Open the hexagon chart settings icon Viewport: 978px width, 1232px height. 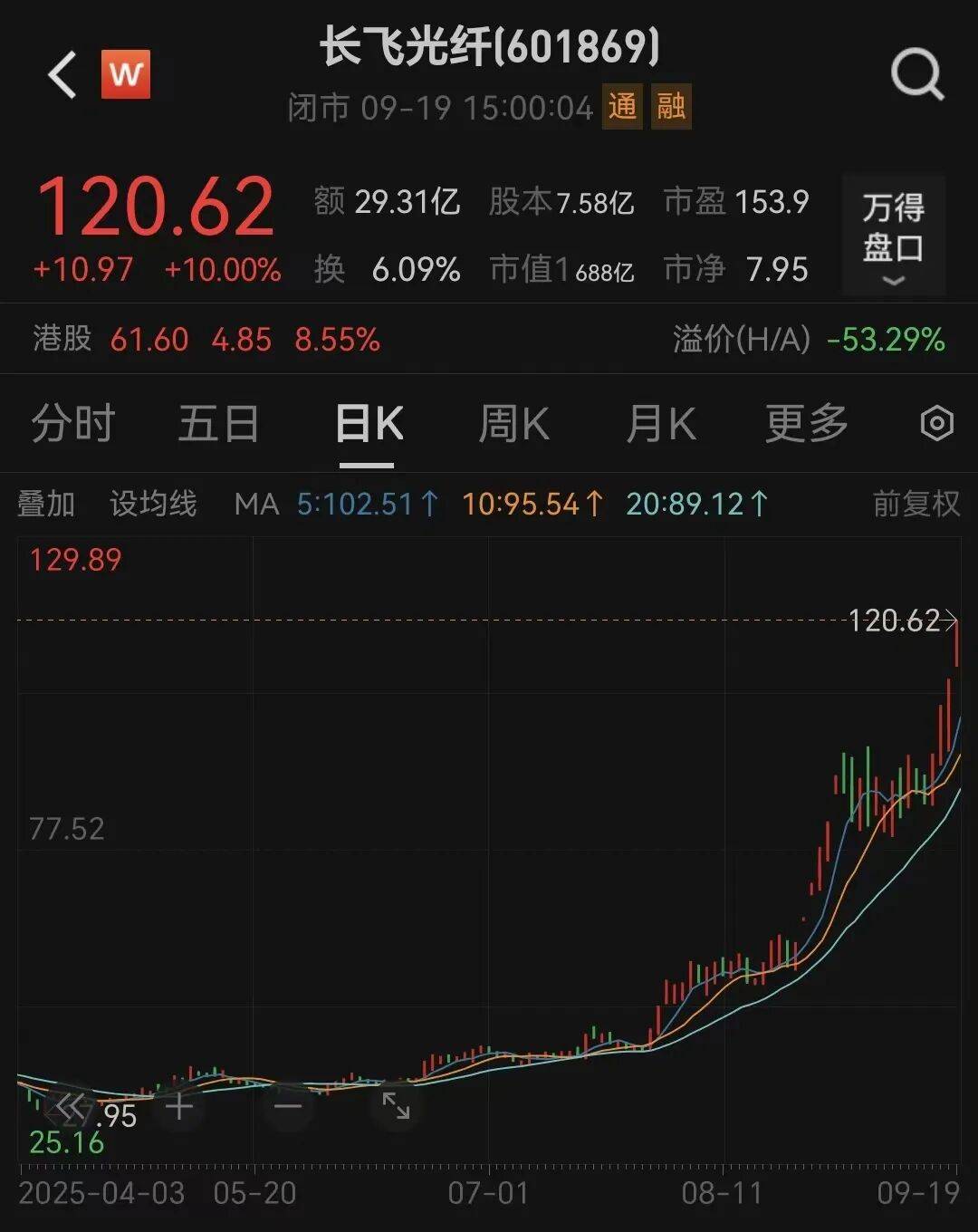[935, 423]
